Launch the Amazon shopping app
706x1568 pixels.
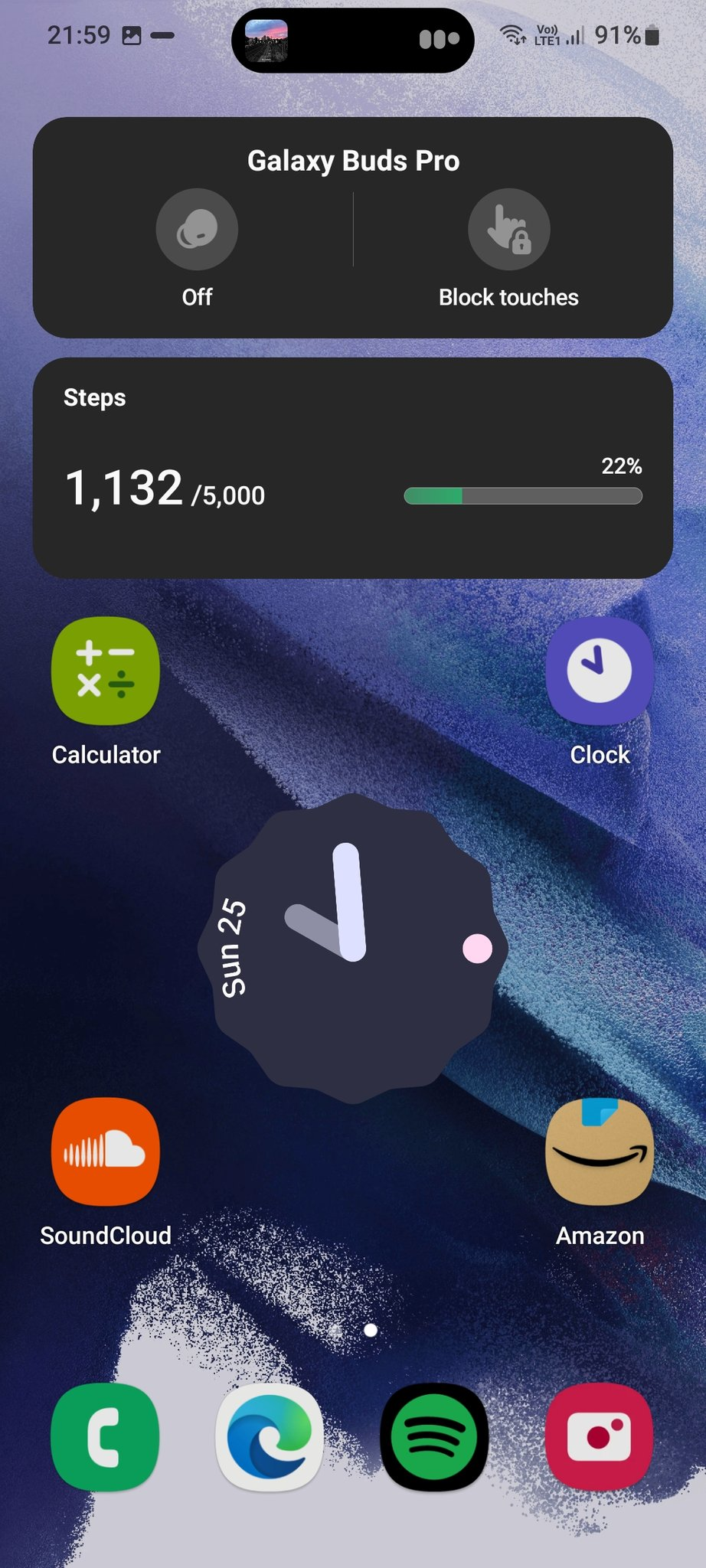(x=600, y=1151)
